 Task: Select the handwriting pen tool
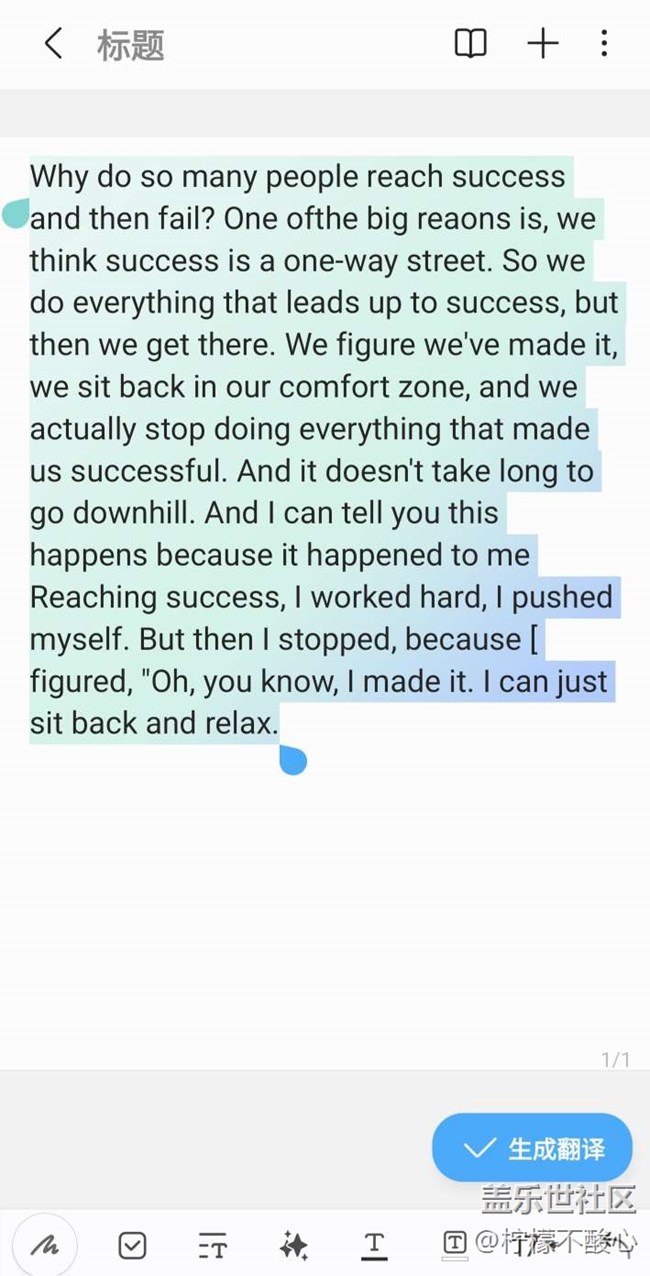tap(44, 1244)
